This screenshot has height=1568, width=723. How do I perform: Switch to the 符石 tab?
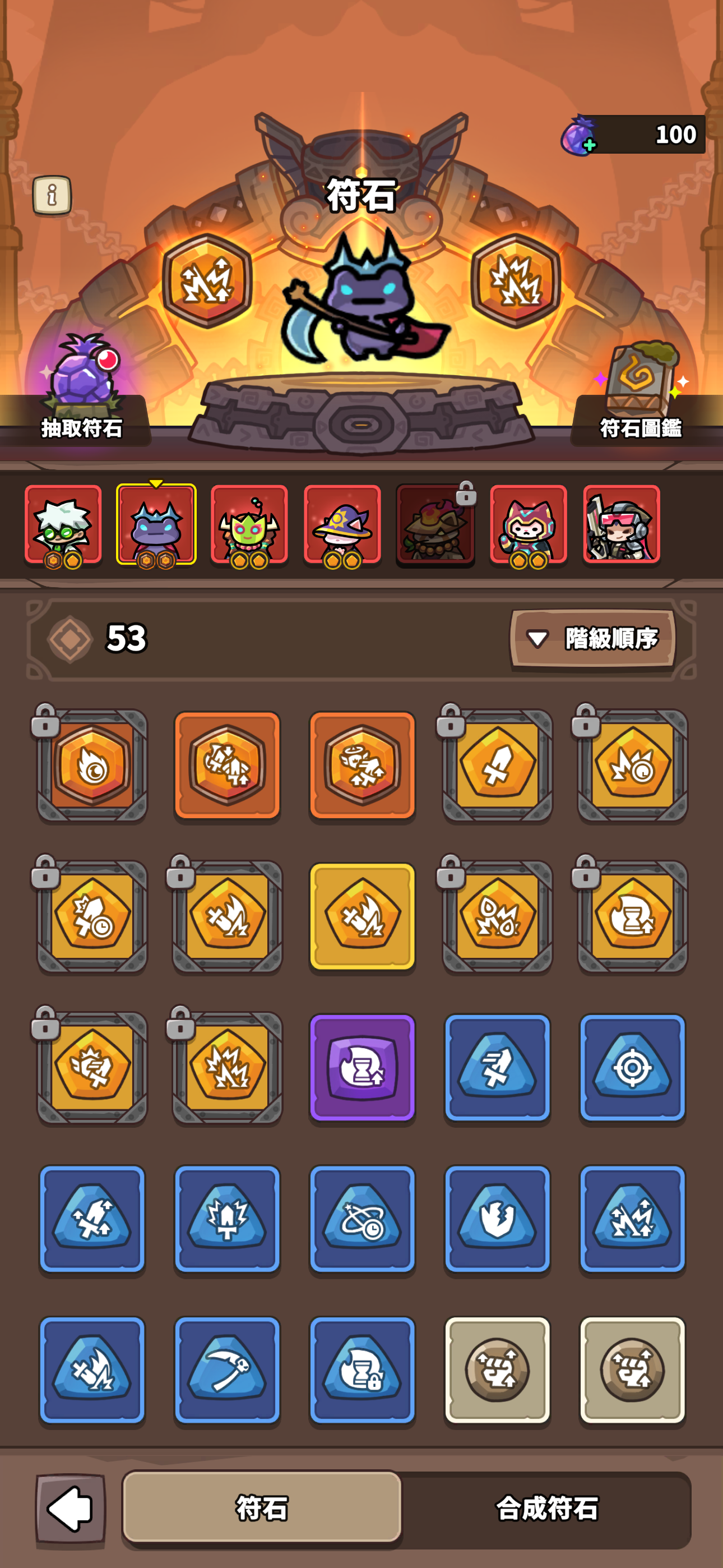coord(262,1509)
